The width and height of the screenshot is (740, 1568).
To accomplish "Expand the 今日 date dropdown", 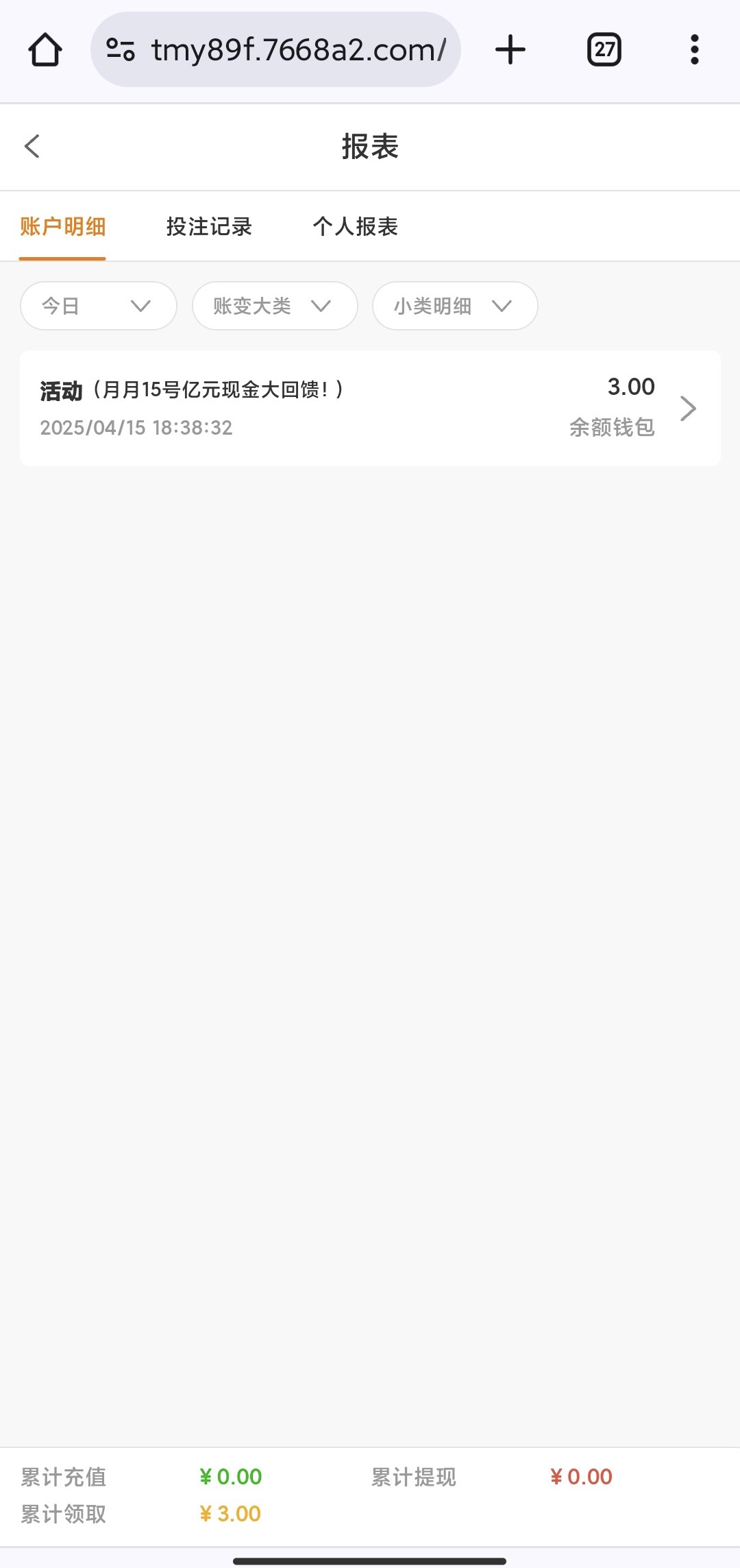I will (x=99, y=306).
